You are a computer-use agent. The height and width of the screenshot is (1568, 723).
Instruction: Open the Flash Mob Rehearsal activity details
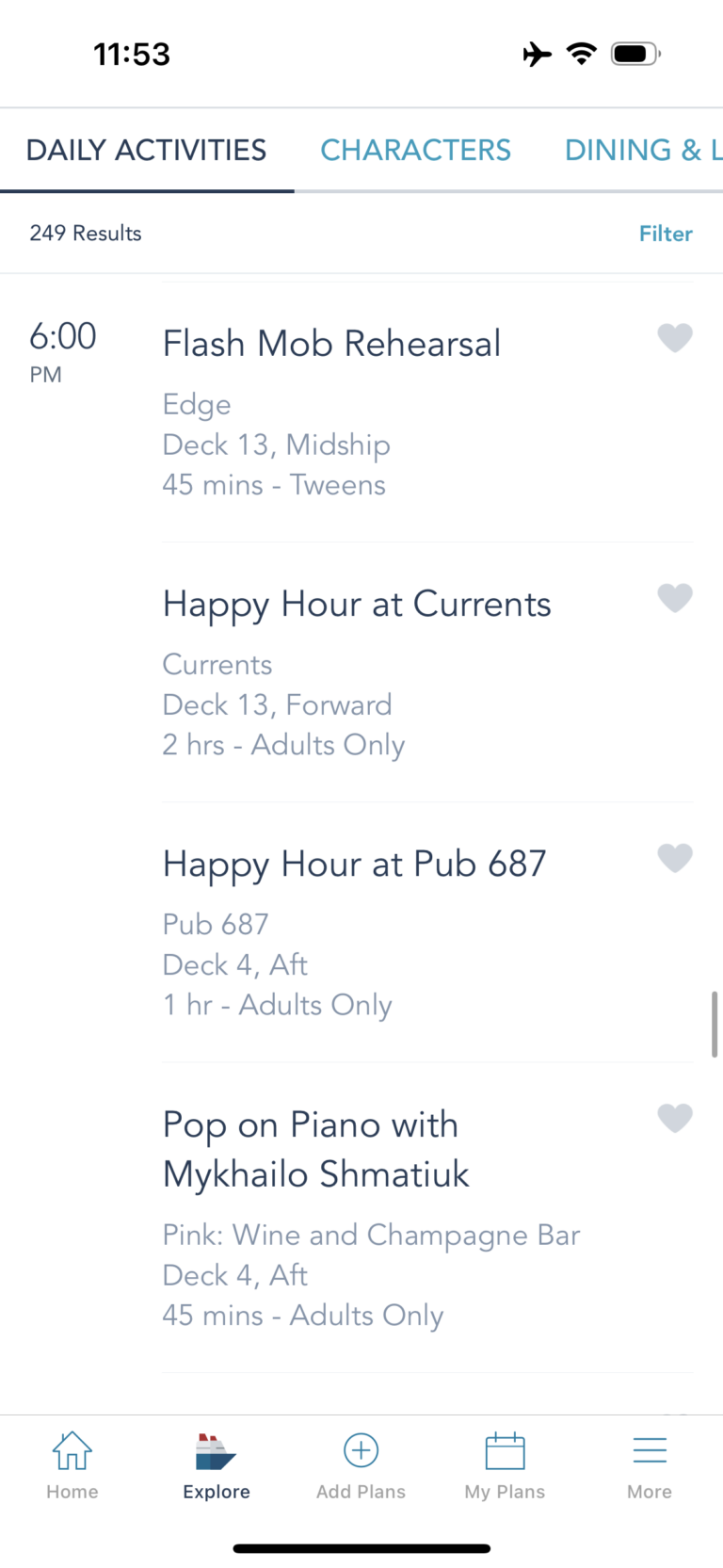(x=331, y=343)
